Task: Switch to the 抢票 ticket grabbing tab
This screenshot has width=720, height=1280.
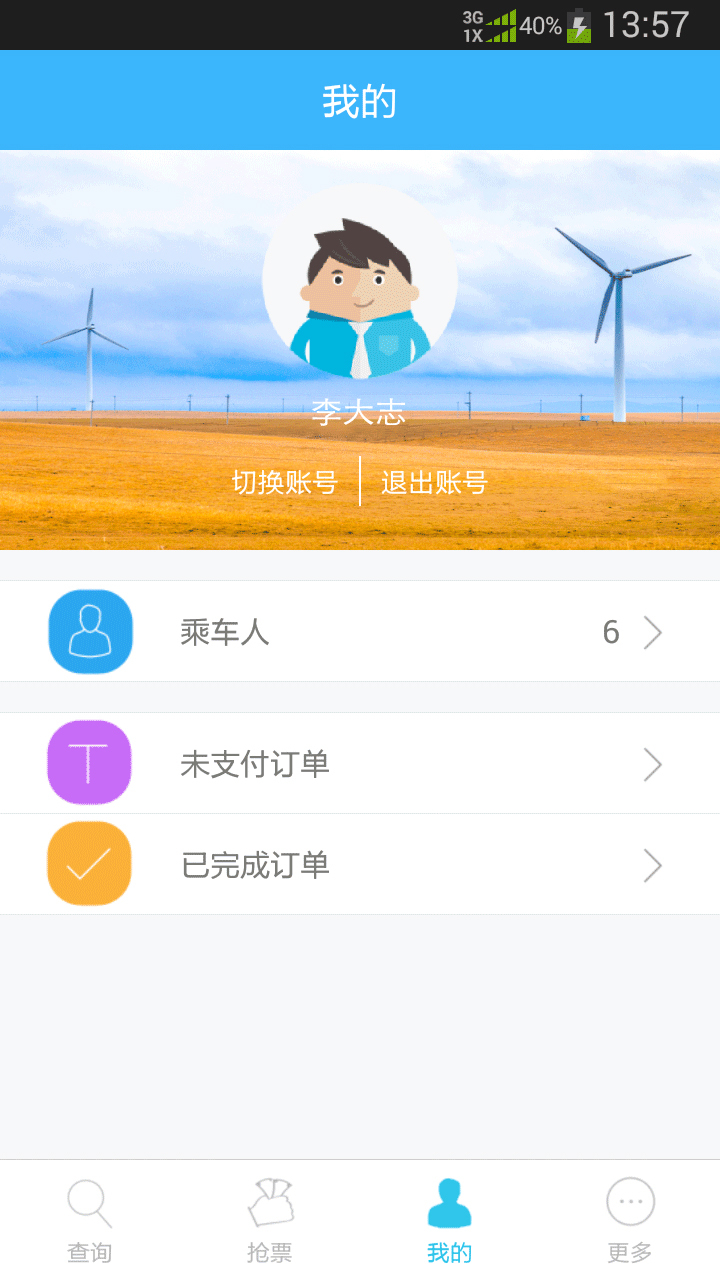Action: click(270, 1220)
